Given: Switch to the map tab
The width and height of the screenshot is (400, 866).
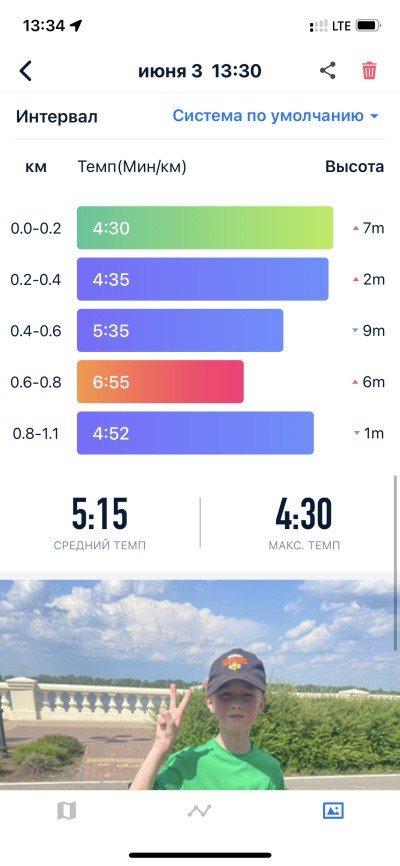Looking at the screenshot, I should (66, 811).
